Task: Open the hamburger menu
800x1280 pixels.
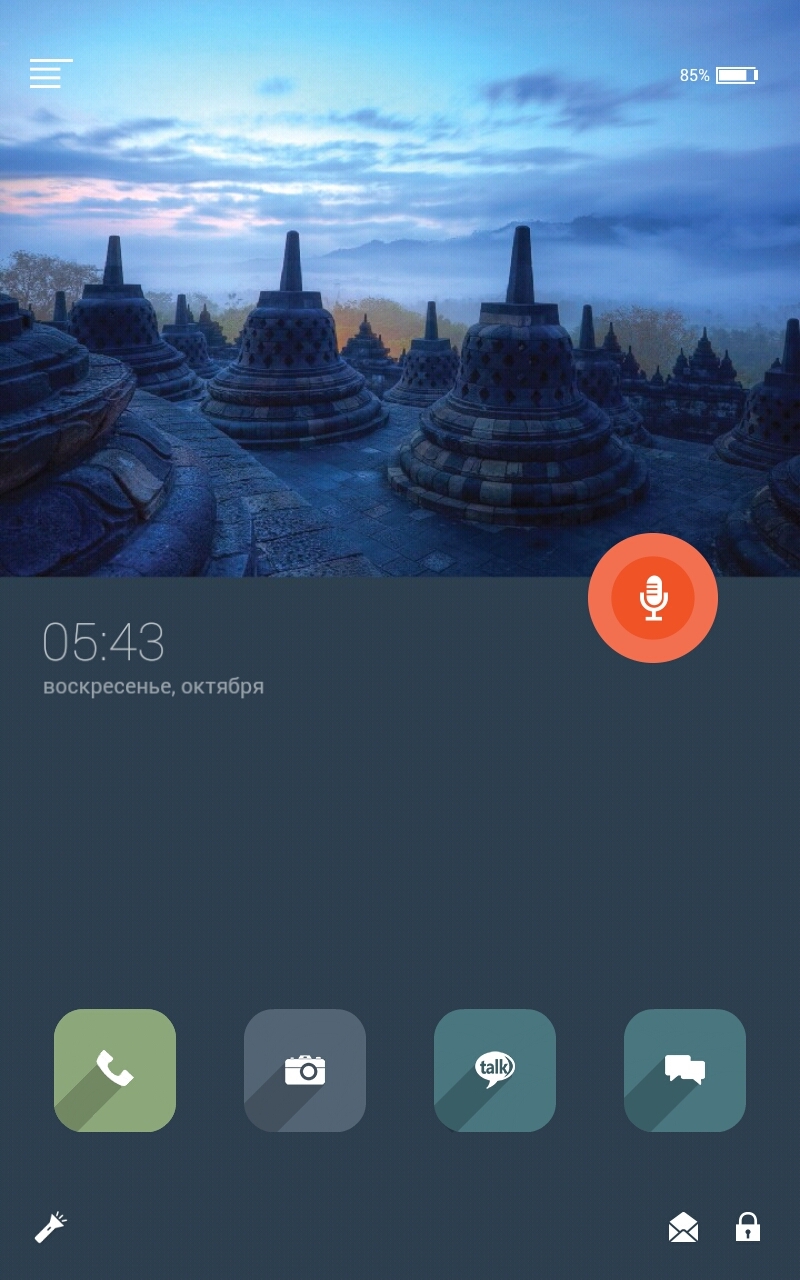Action: click(51, 74)
